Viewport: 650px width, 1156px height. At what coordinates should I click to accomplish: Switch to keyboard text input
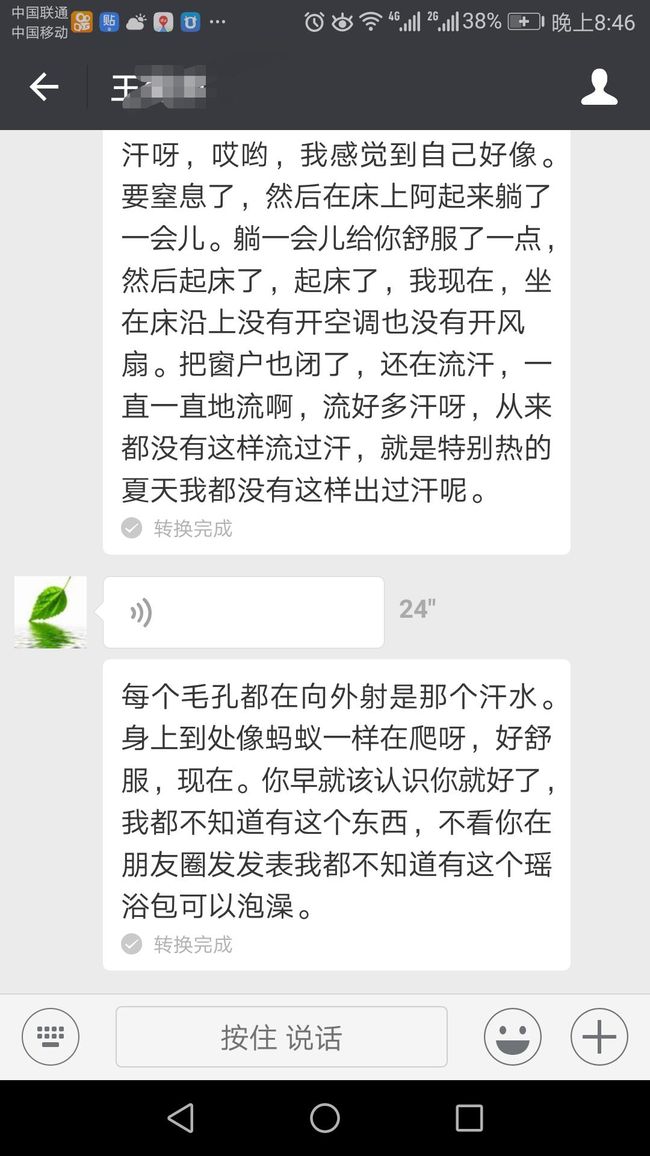50,1036
